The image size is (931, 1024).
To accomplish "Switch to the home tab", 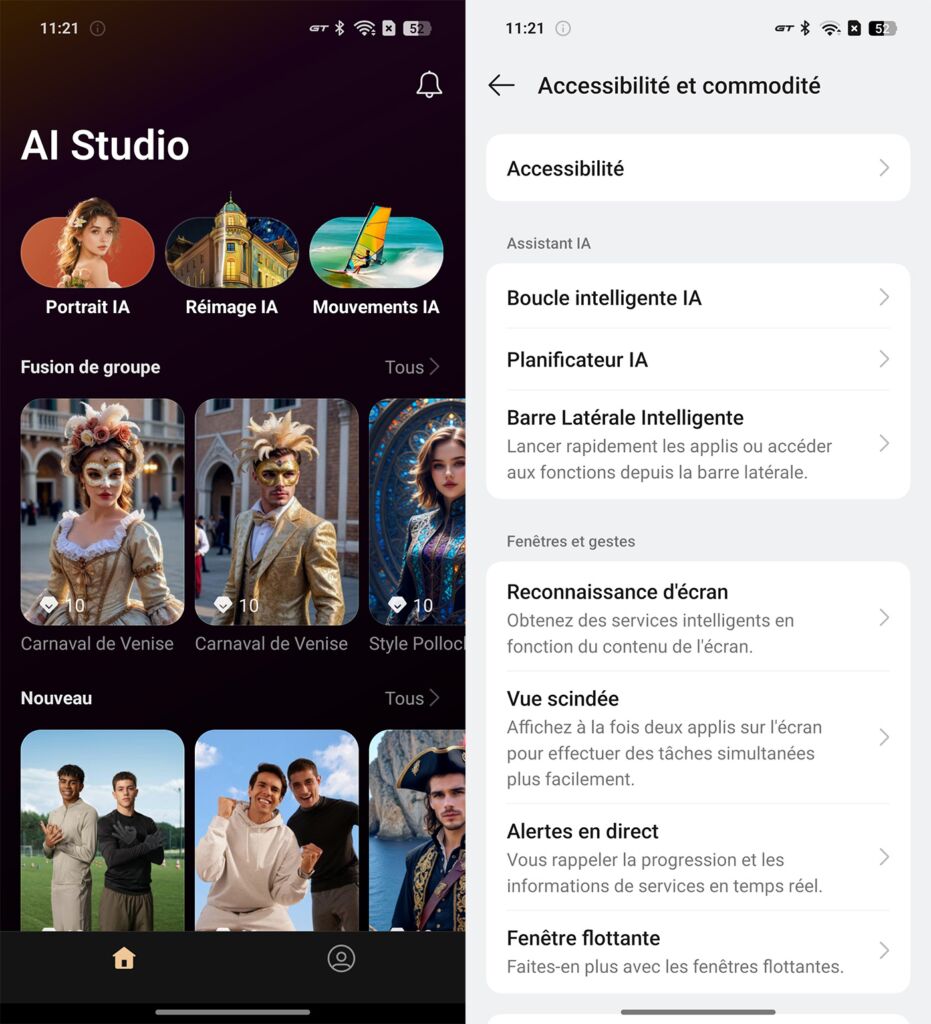I will pos(124,959).
